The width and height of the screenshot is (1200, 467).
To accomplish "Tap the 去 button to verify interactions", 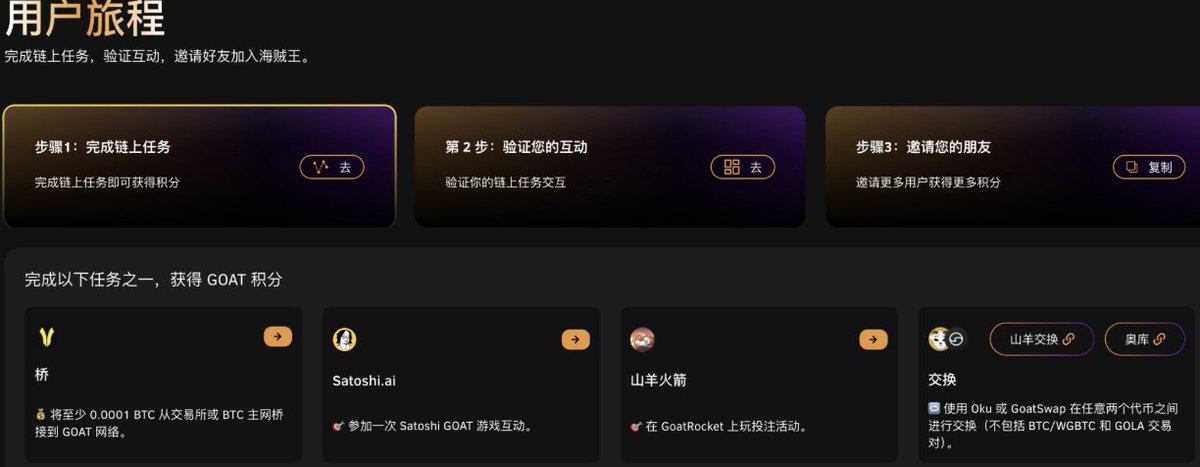I will tap(742, 167).
